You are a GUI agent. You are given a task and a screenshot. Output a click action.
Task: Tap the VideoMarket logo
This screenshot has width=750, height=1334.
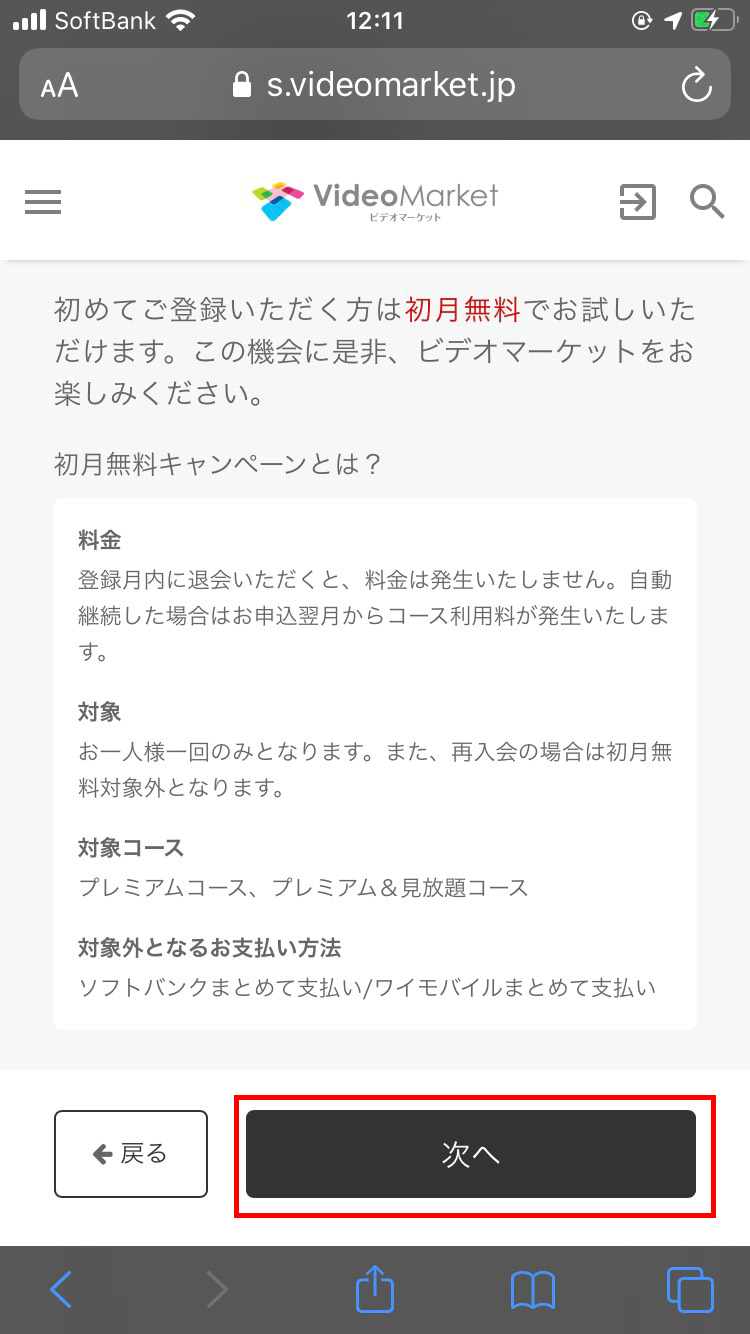pos(375,200)
